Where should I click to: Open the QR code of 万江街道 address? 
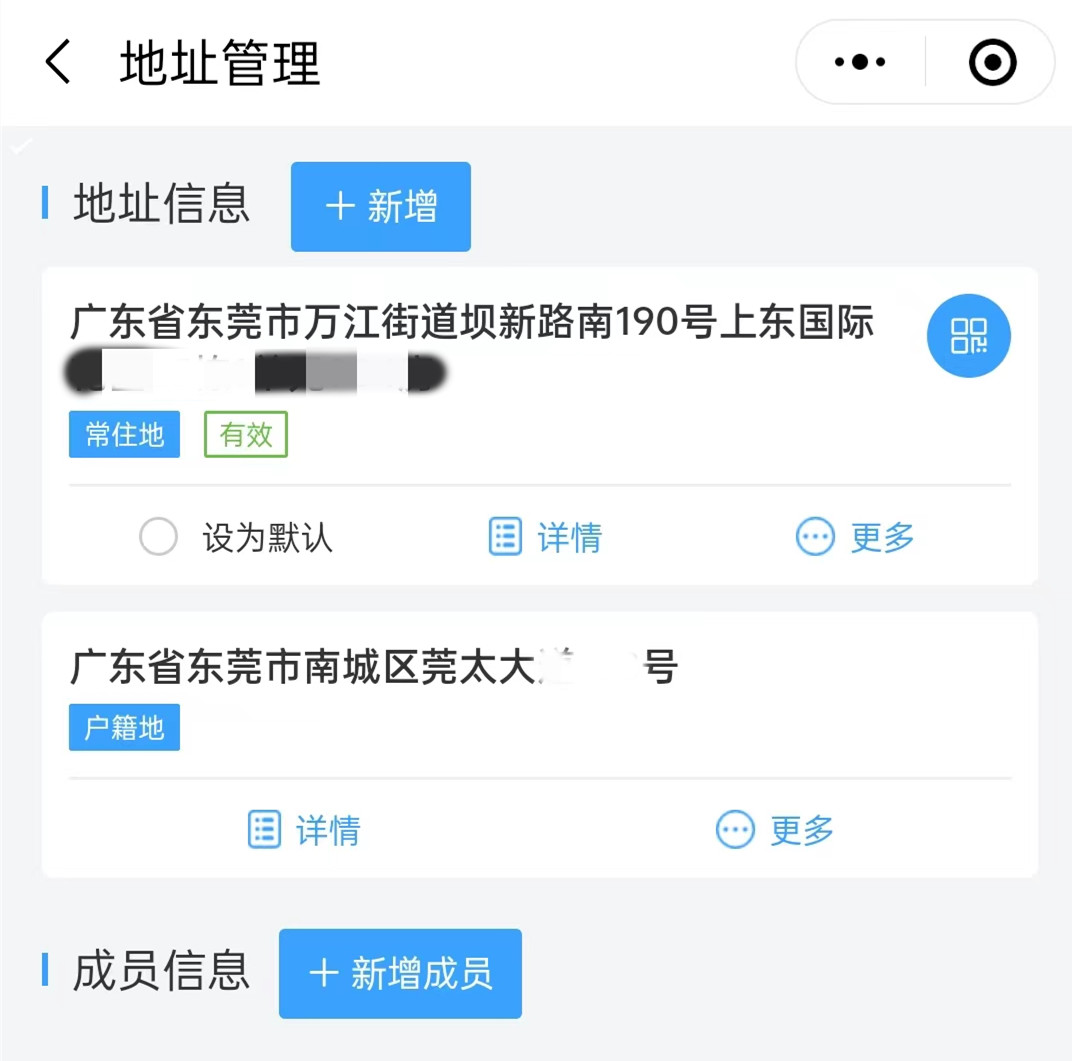click(x=968, y=336)
